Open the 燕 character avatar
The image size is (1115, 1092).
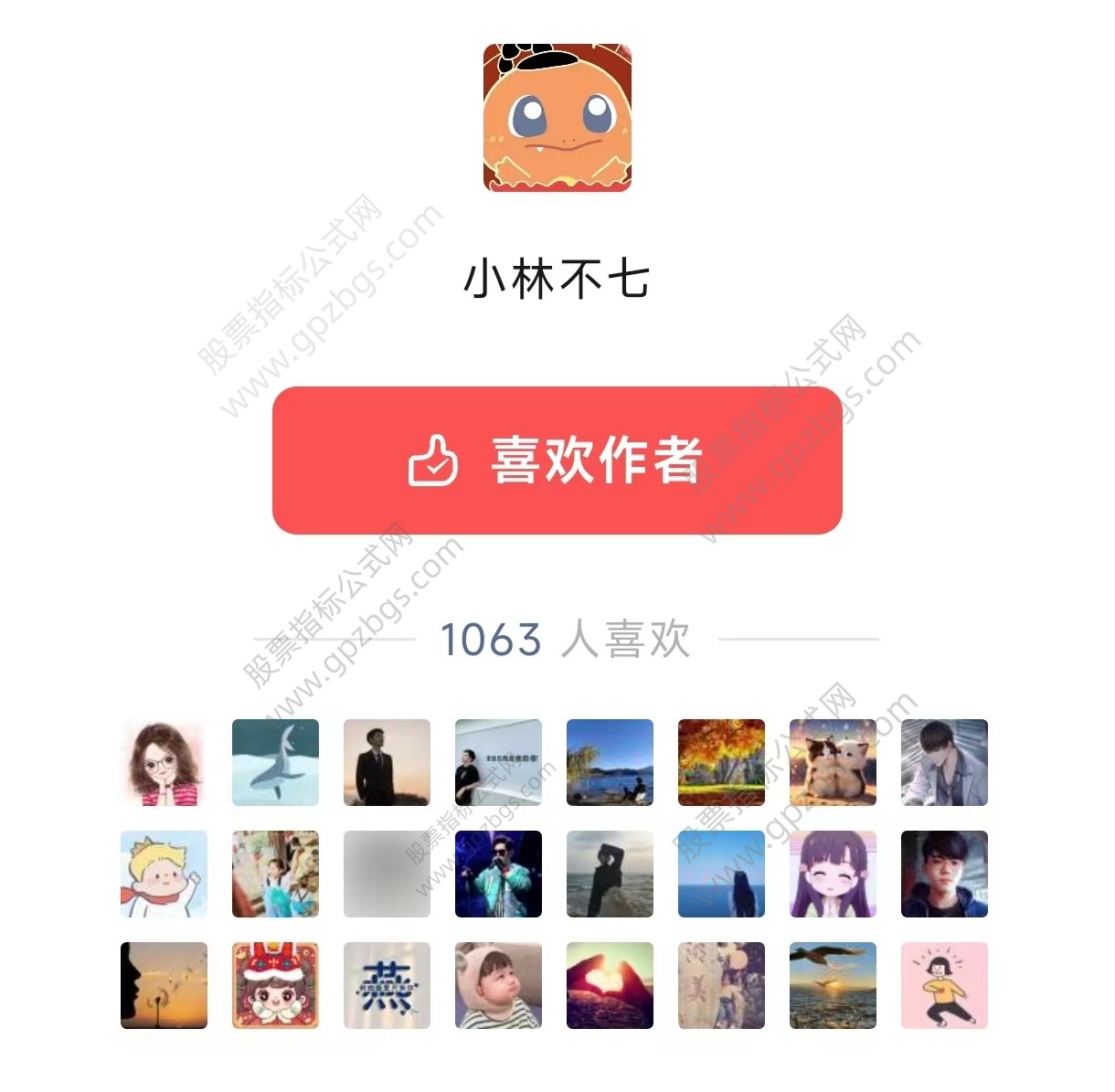(387, 985)
